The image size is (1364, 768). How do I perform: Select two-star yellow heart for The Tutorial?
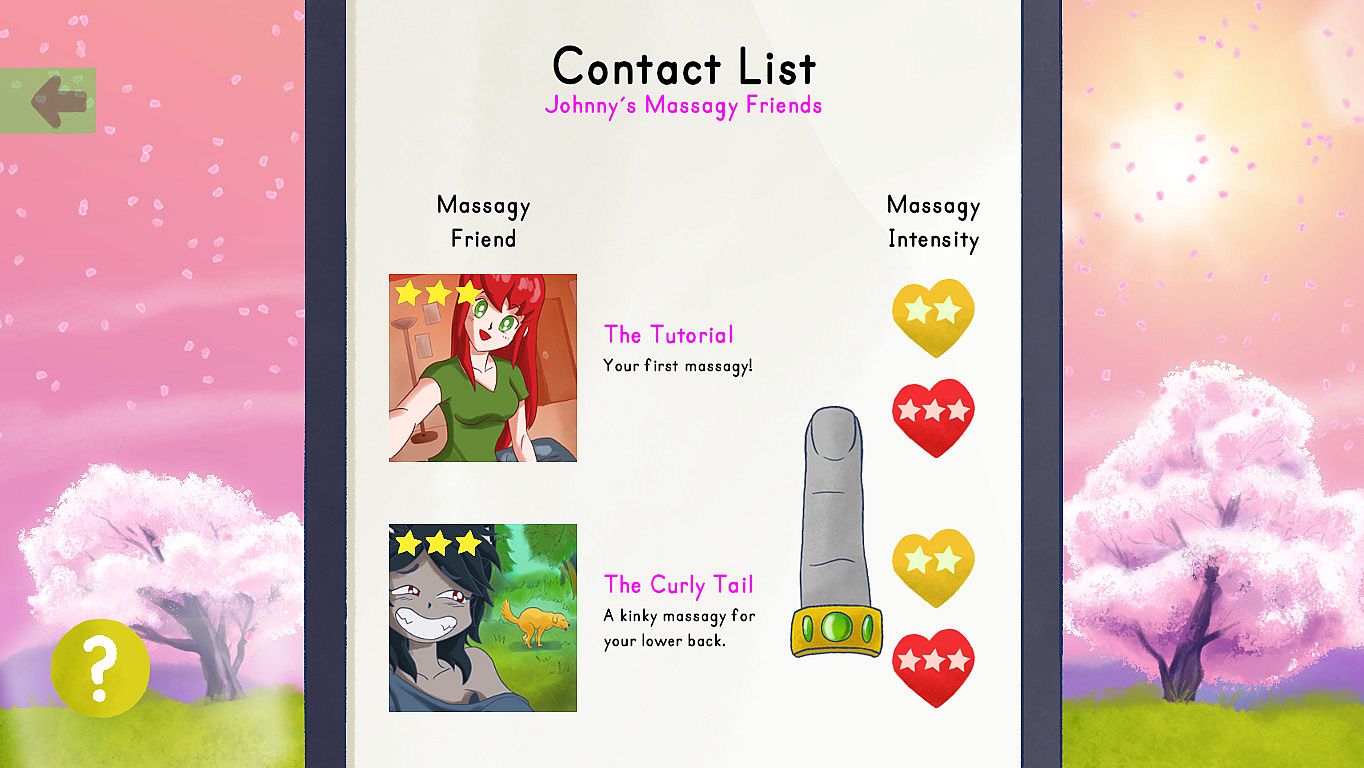pos(932,316)
